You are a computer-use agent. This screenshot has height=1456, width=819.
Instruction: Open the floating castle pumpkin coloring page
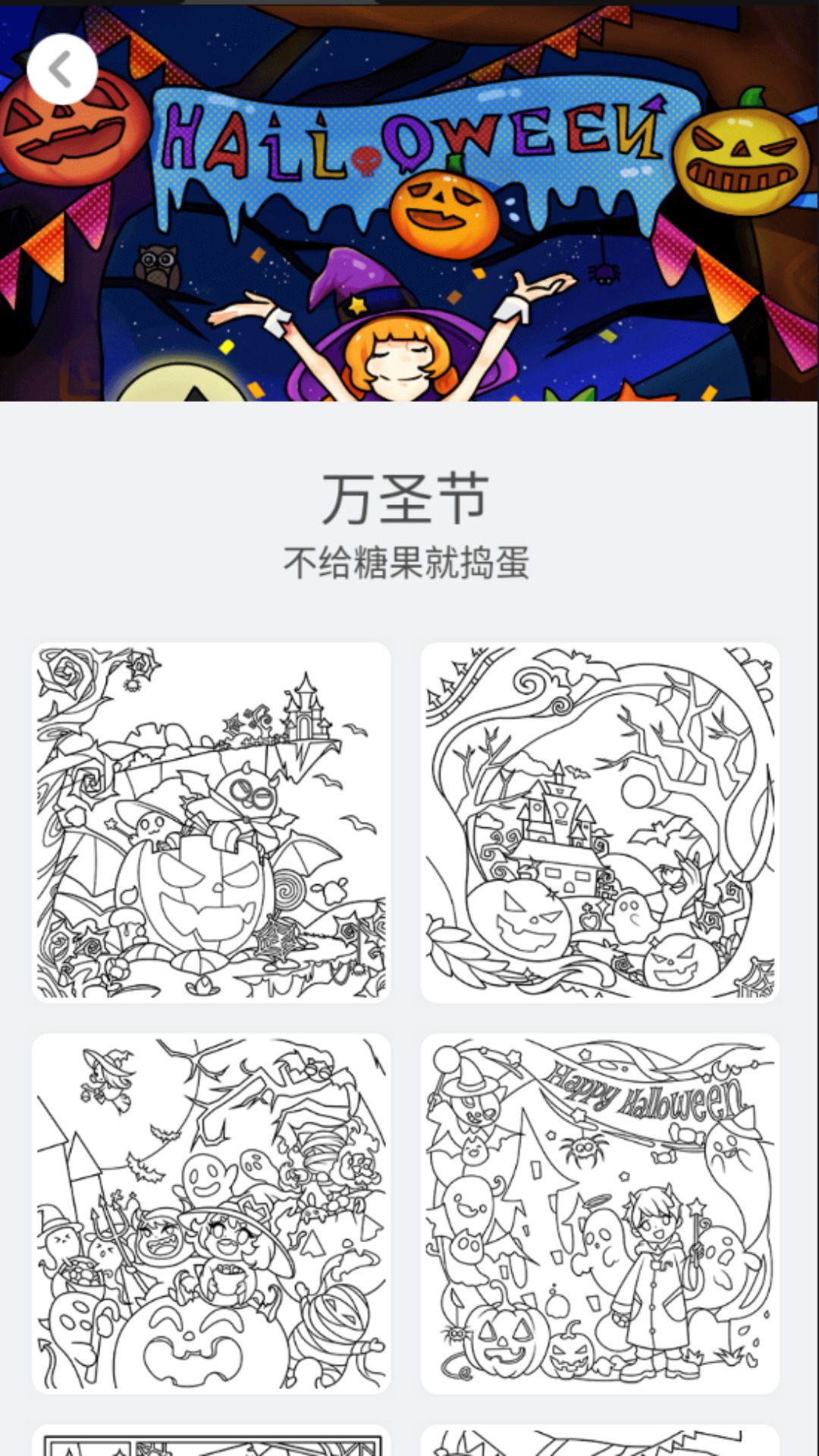point(211,822)
